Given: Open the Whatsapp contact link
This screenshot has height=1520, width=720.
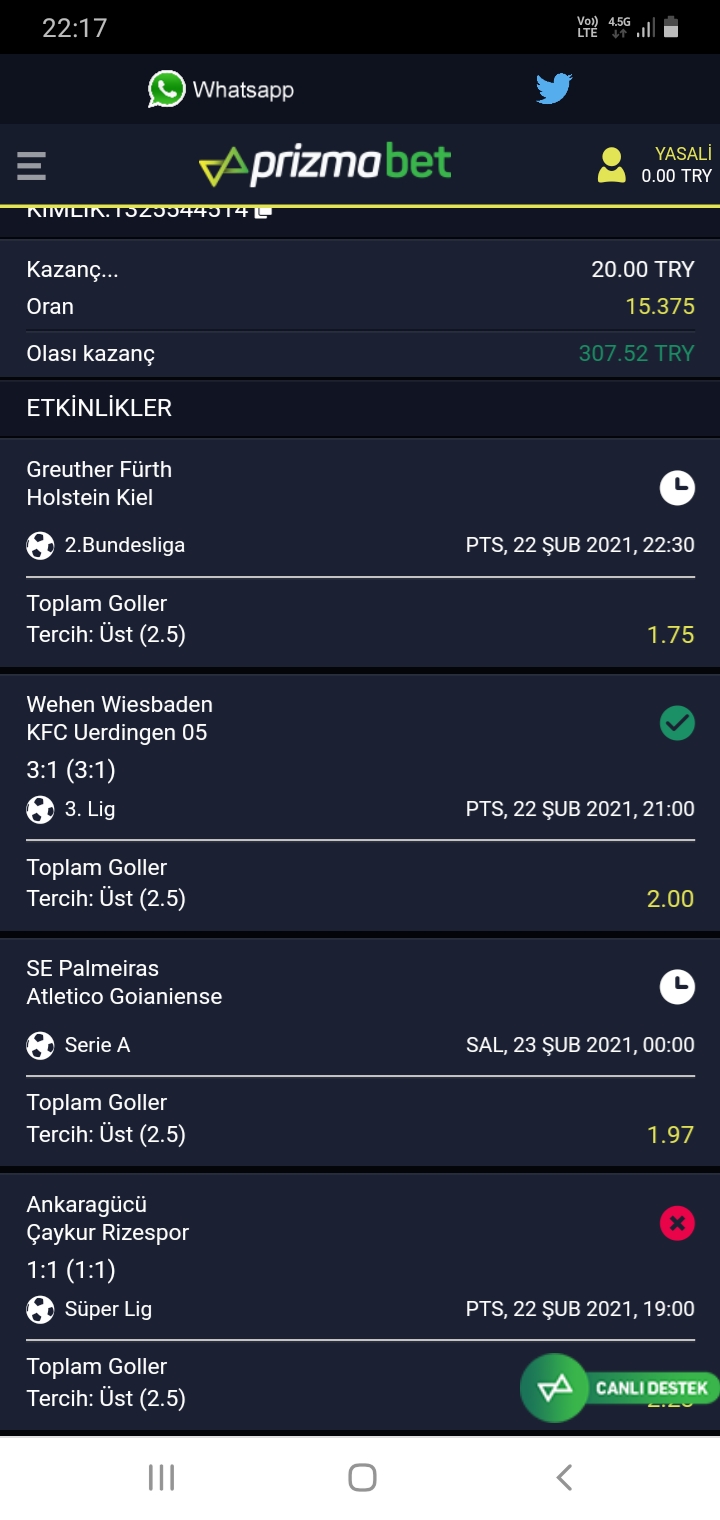Looking at the screenshot, I should tap(221, 89).
